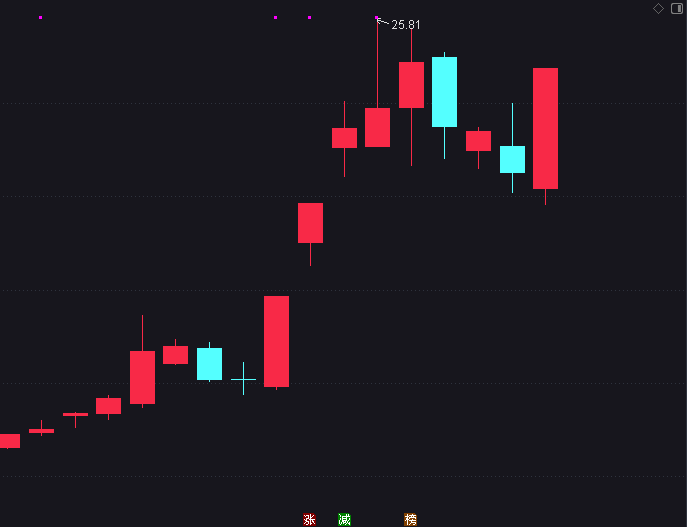Toggle the side panel icon
Screen dimensions: 687x527
676,8
